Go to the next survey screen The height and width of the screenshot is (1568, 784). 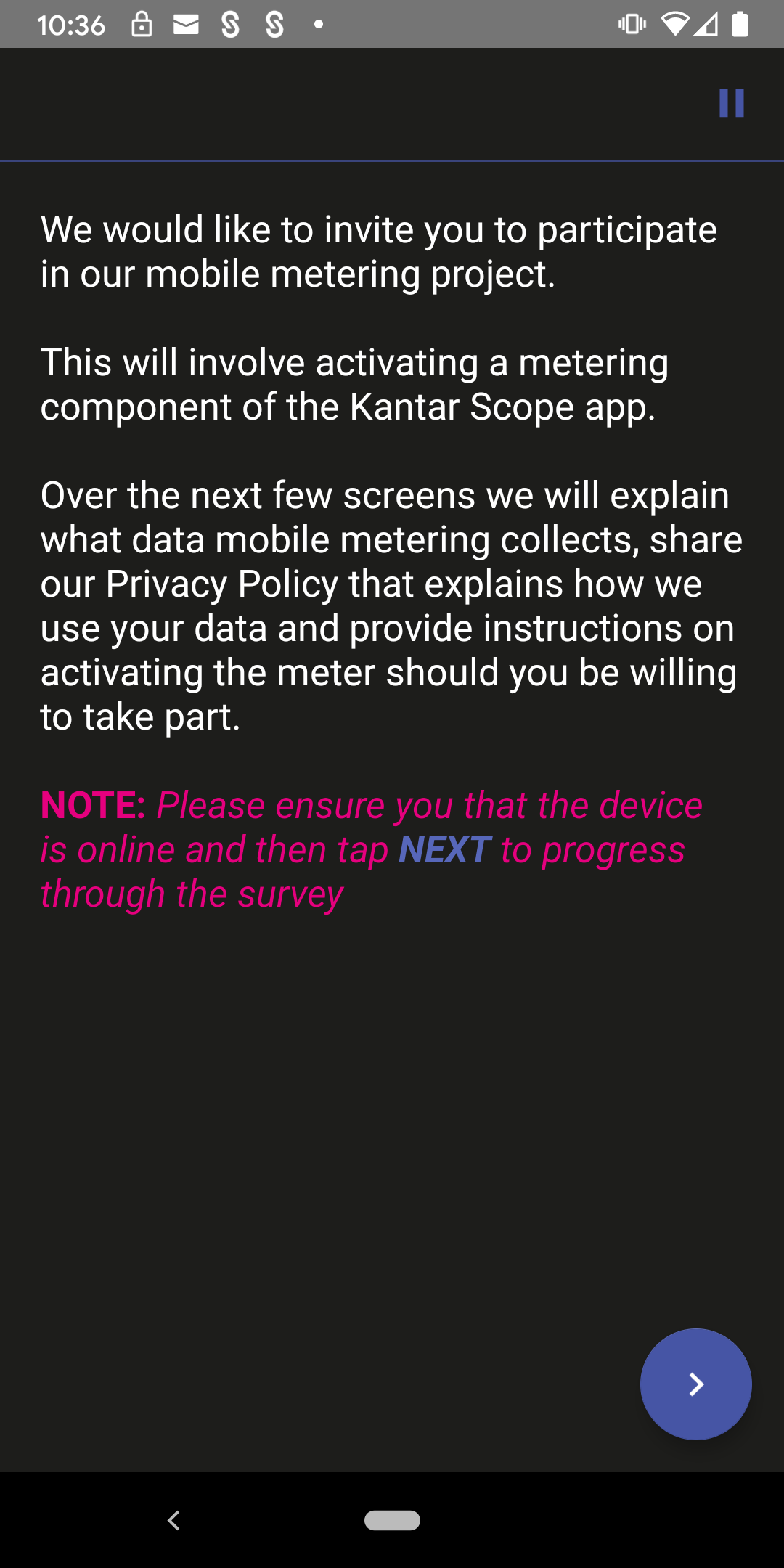tap(695, 1384)
